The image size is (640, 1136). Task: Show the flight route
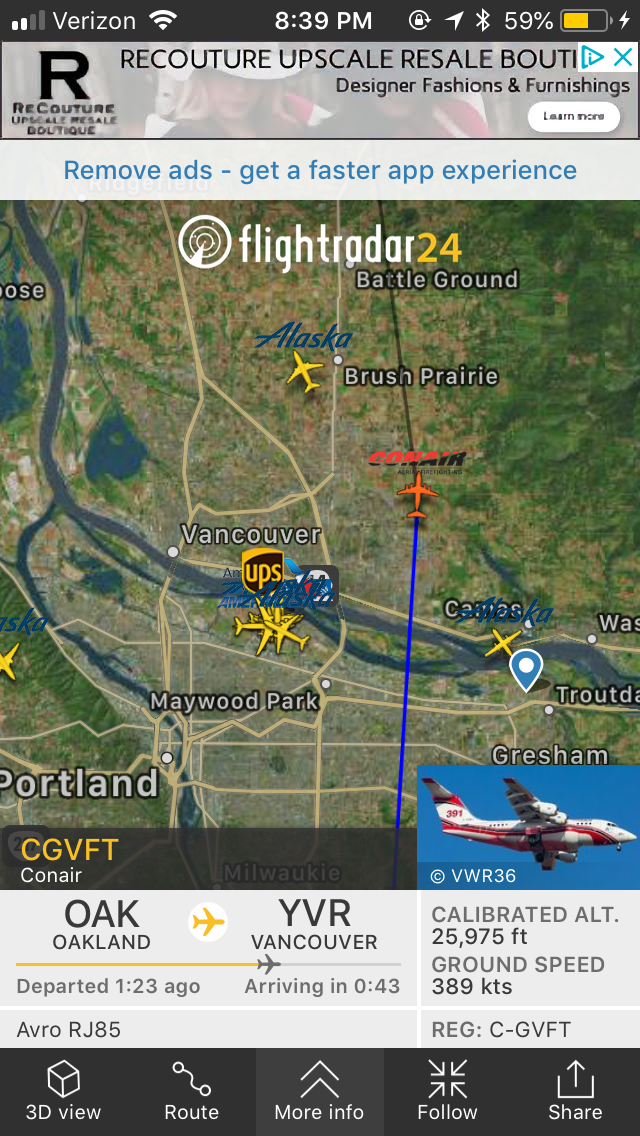tap(191, 1091)
